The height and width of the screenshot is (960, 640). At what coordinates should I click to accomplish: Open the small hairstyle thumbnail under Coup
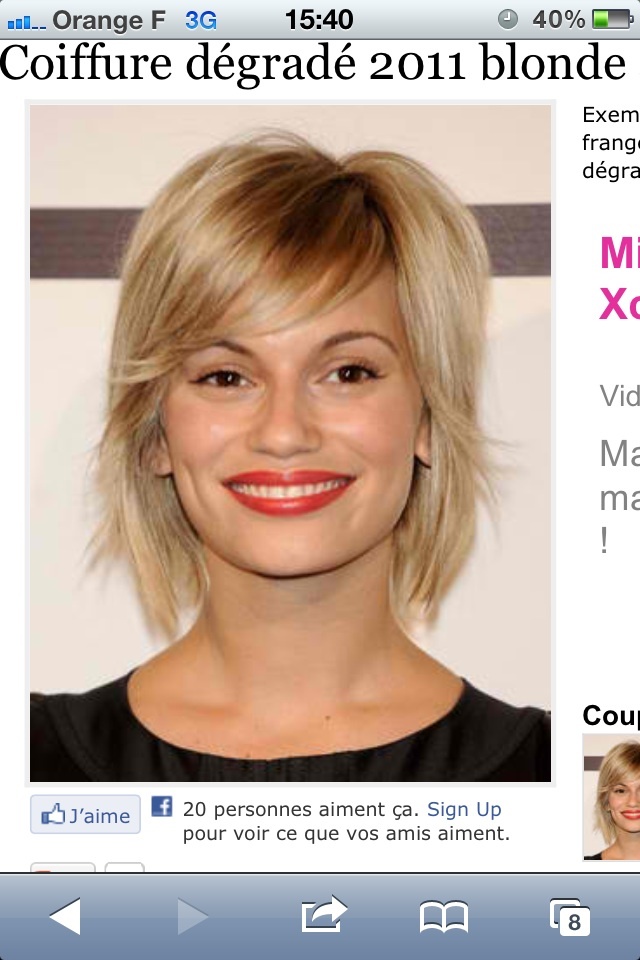612,797
